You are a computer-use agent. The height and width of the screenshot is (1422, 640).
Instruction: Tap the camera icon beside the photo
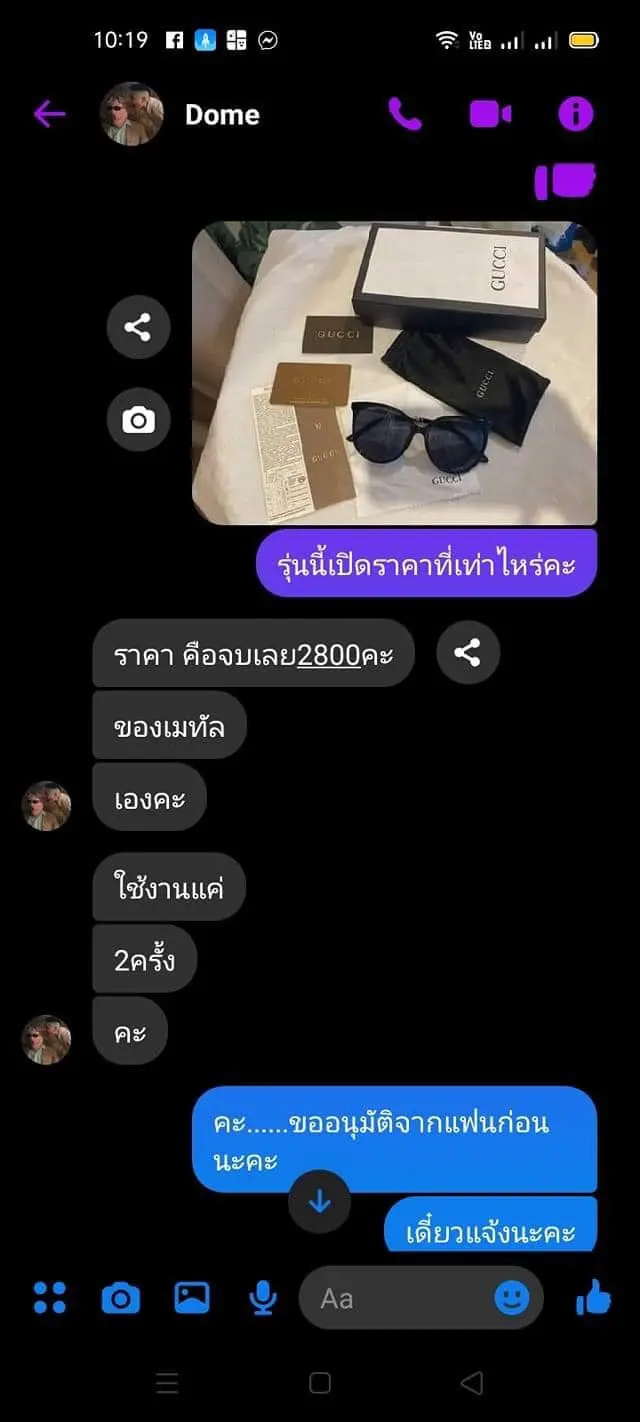138,420
